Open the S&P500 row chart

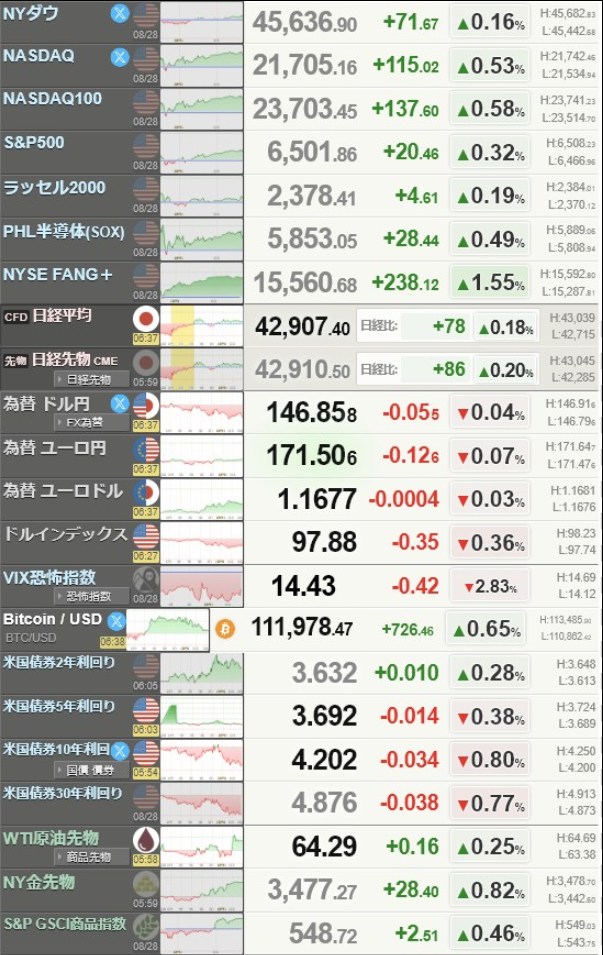pos(201,152)
